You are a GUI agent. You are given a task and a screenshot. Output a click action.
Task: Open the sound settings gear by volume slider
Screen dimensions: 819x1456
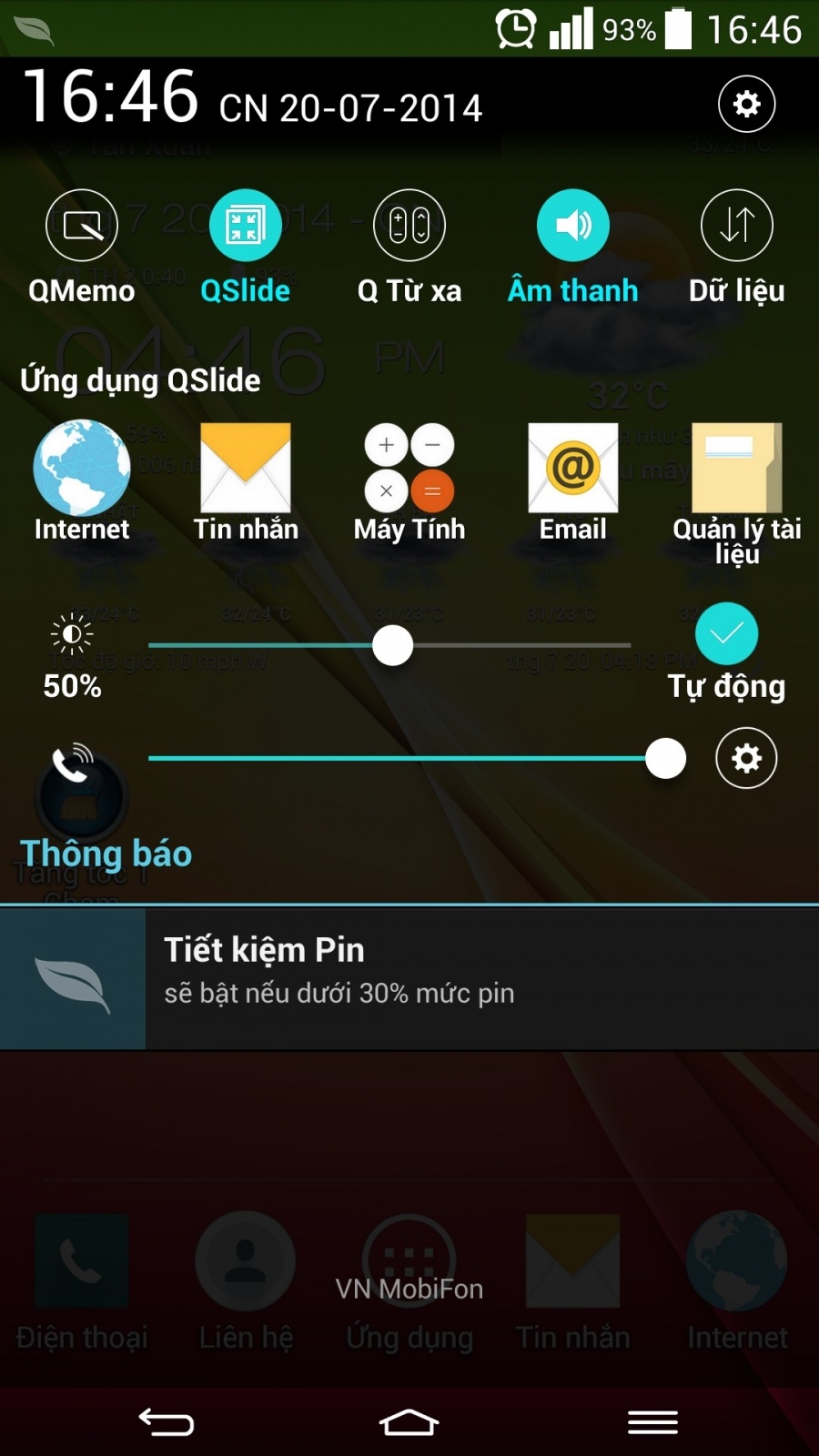click(x=746, y=758)
